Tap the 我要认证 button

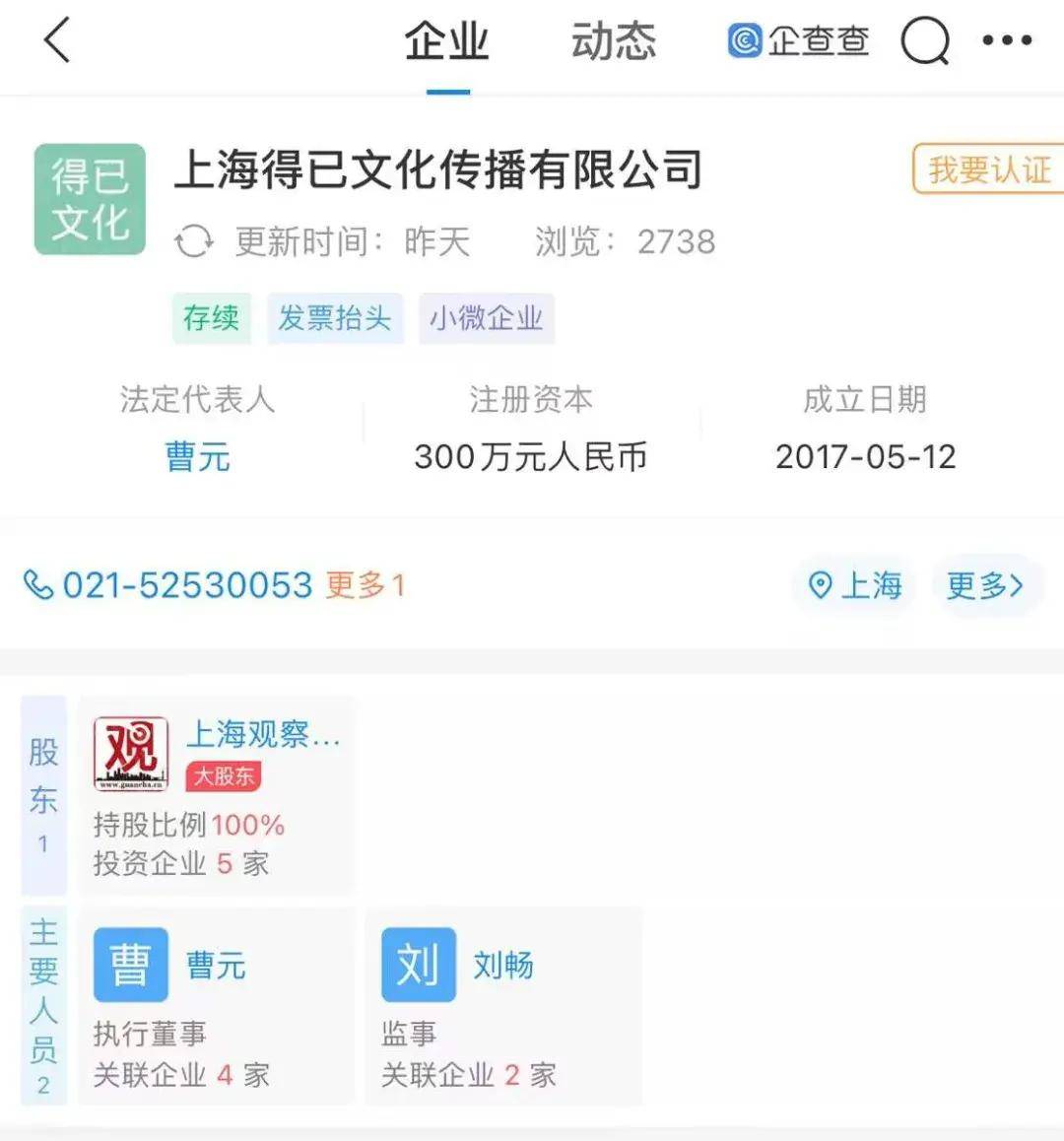(x=988, y=169)
